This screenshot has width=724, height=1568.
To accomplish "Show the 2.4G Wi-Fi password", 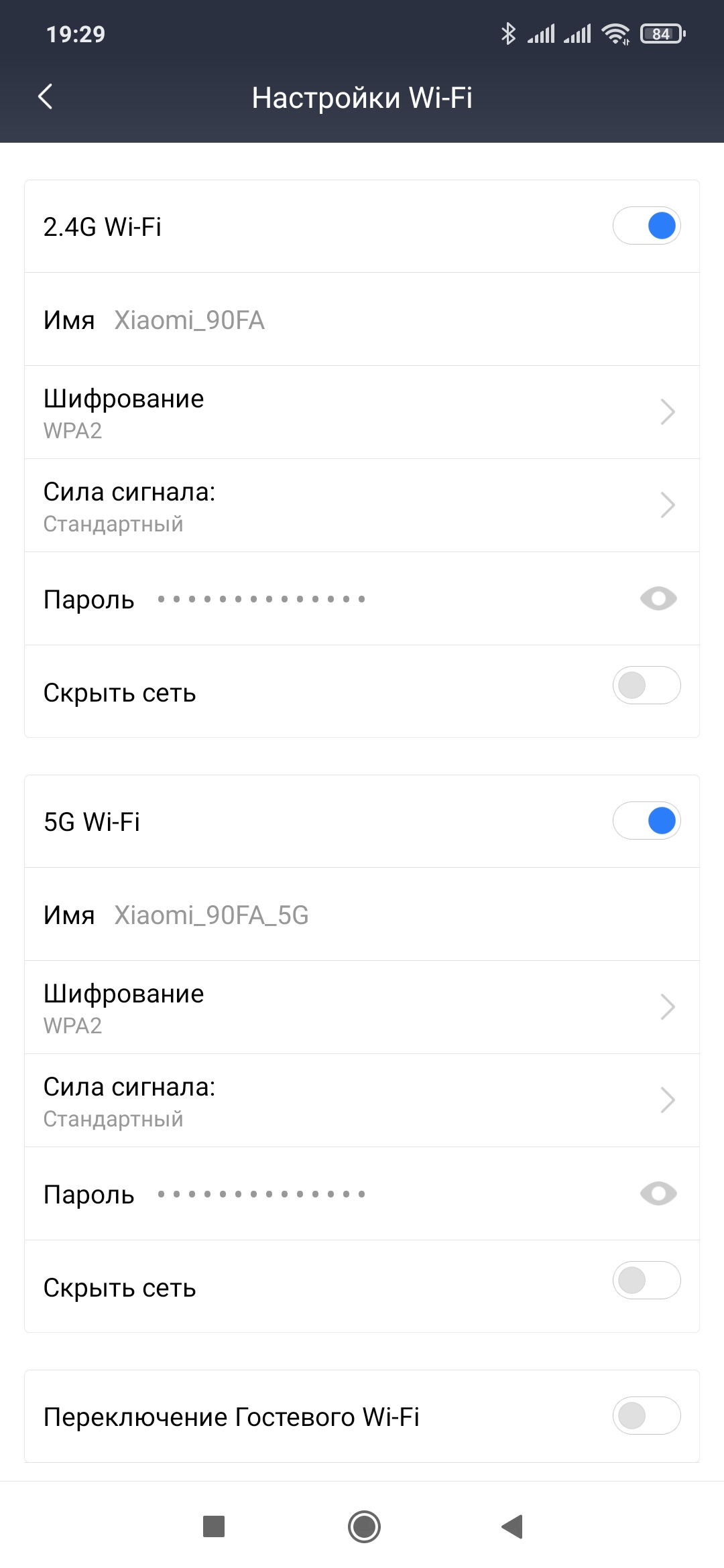I will tap(658, 598).
